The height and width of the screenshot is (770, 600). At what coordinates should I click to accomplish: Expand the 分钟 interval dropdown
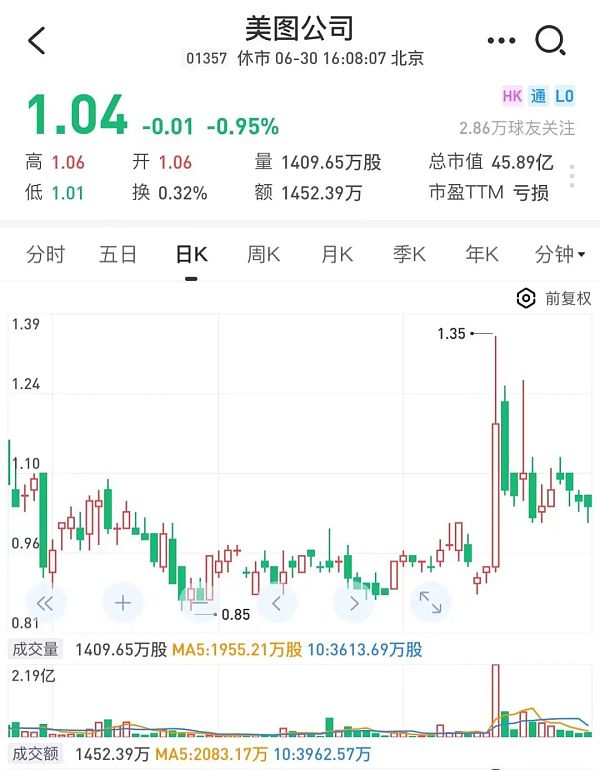click(560, 255)
